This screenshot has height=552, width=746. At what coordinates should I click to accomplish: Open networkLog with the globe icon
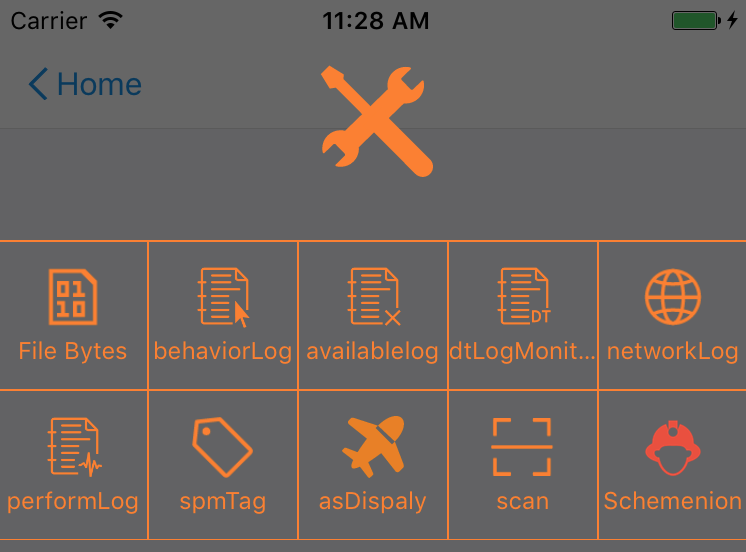click(x=672, y=315)
